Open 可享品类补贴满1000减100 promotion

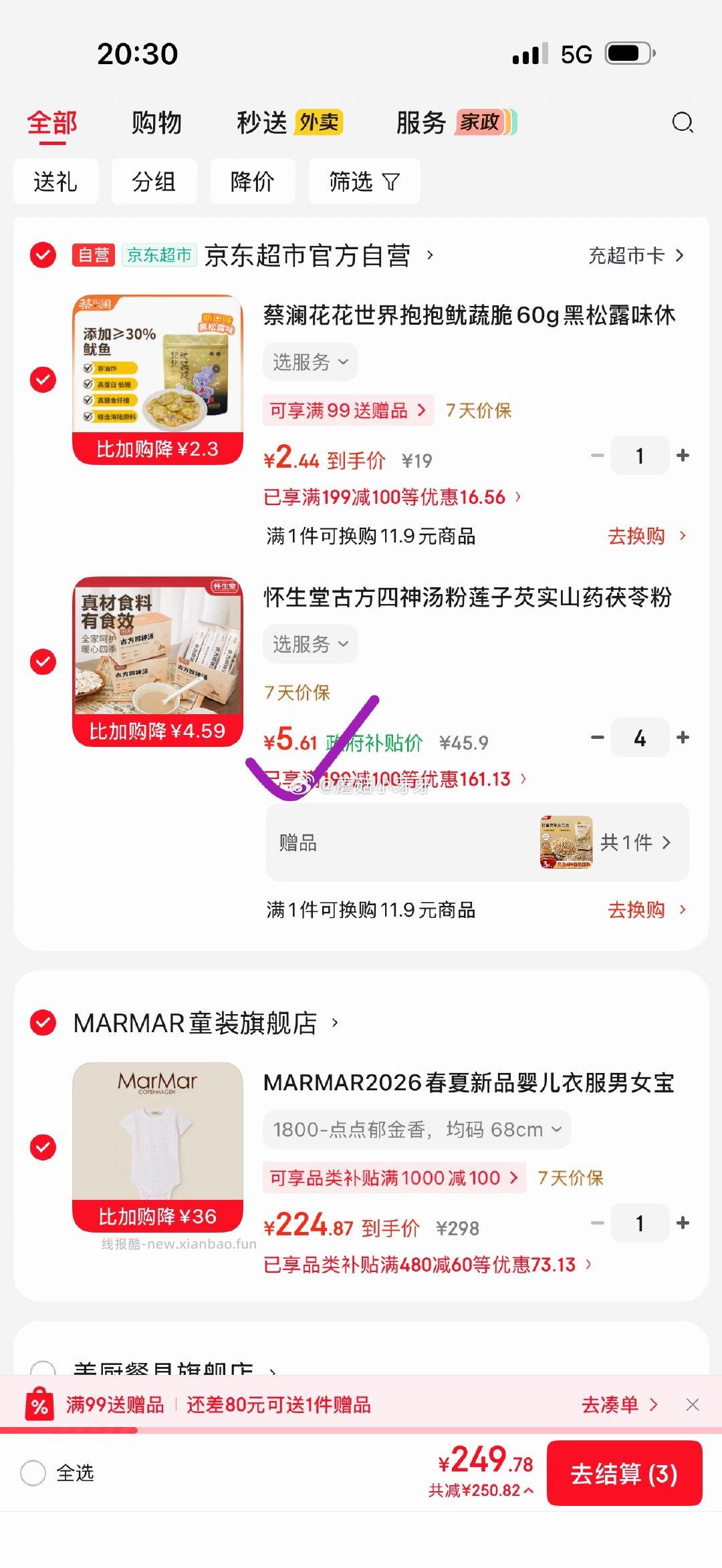394,1178
